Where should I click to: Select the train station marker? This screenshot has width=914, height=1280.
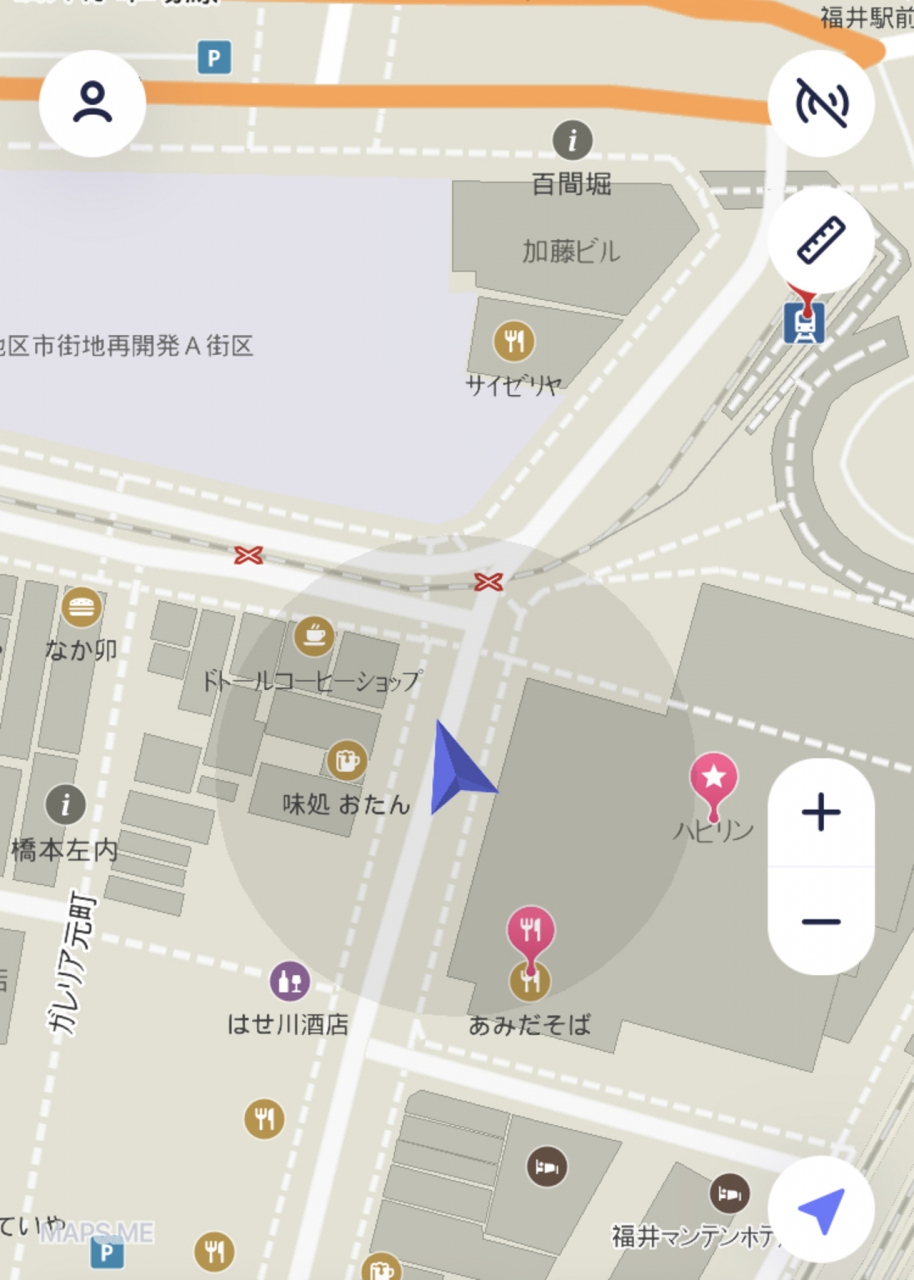[x=804, y=322]
